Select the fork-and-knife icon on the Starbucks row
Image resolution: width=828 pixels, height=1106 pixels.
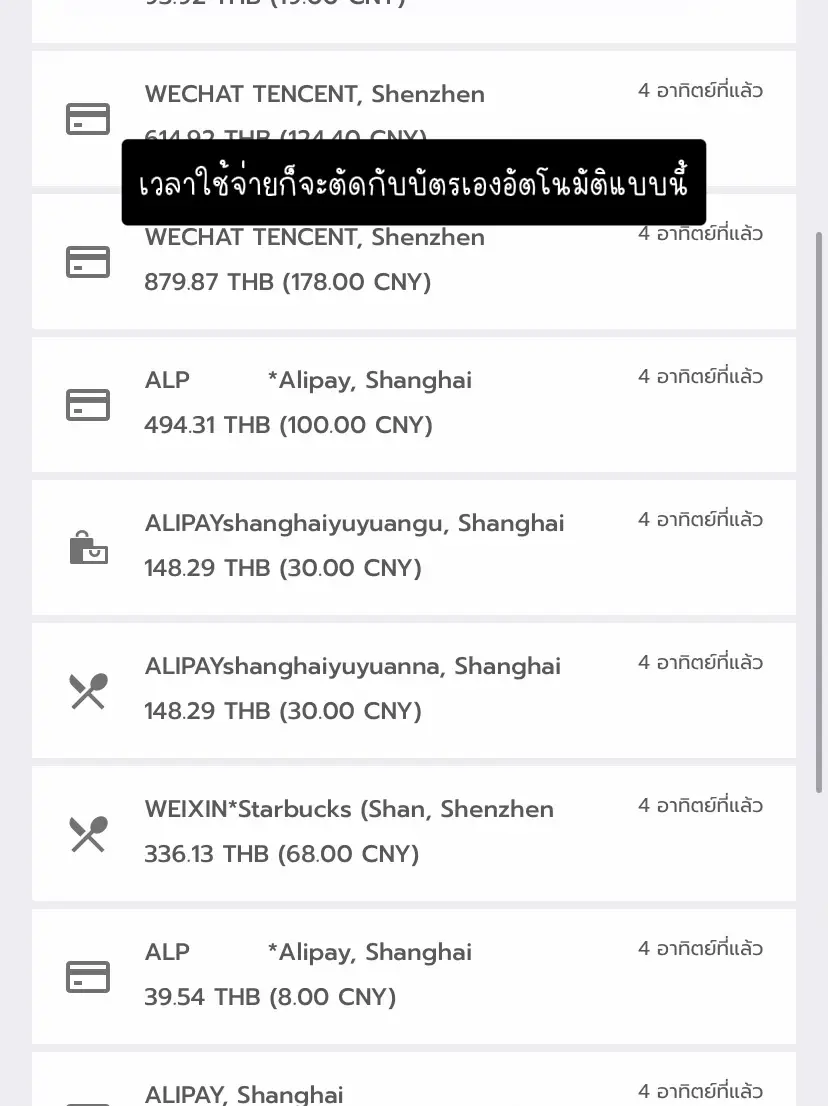tap(88, 833)
